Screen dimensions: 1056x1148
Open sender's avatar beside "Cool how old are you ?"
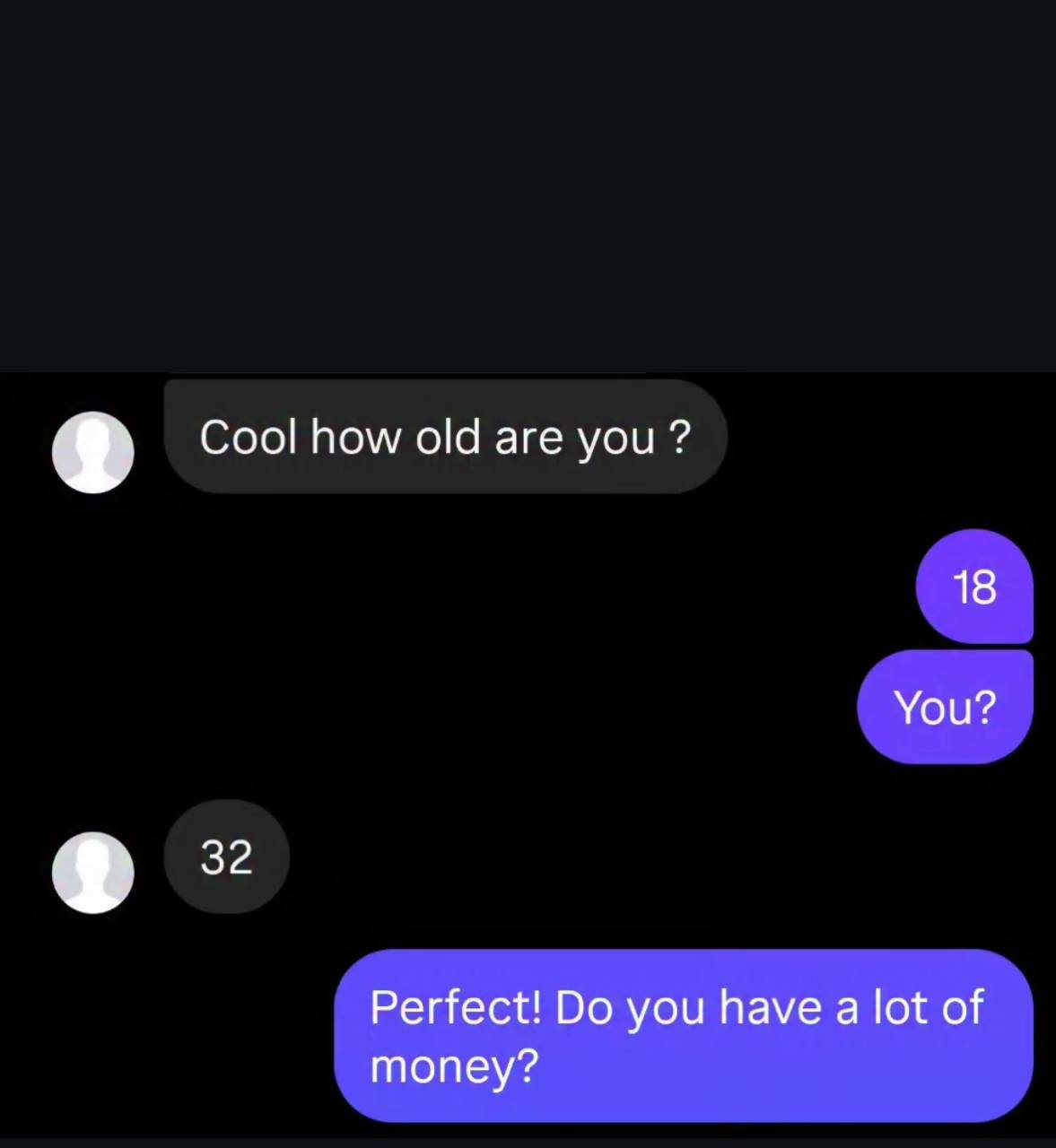point(92,452)
